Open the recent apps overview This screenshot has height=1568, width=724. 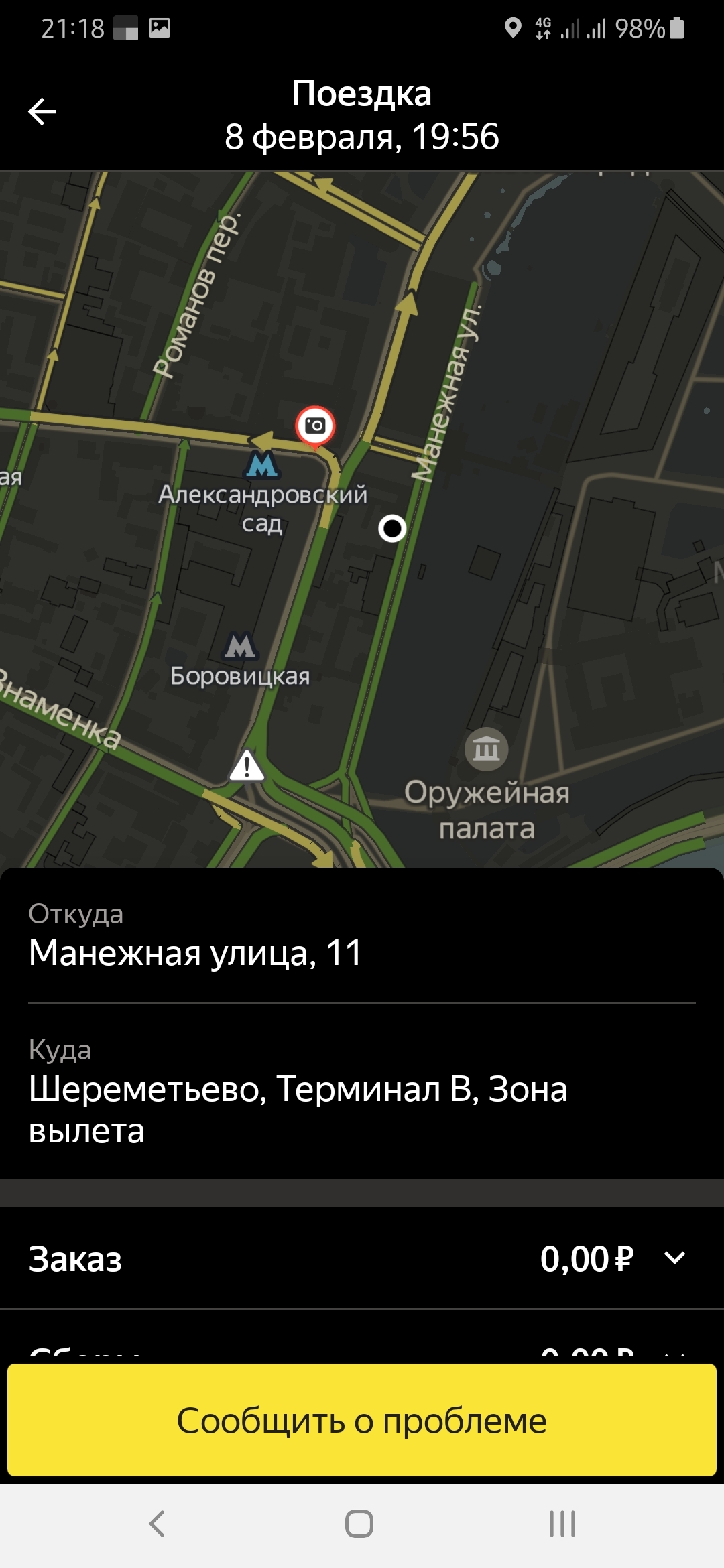click(x=562, y=1524)
